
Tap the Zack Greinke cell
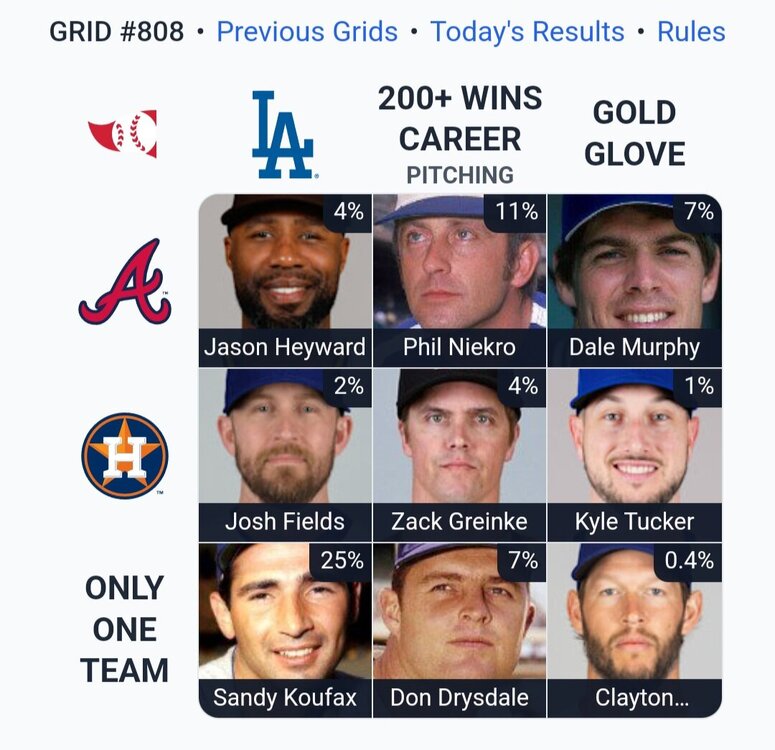point(459,455)
